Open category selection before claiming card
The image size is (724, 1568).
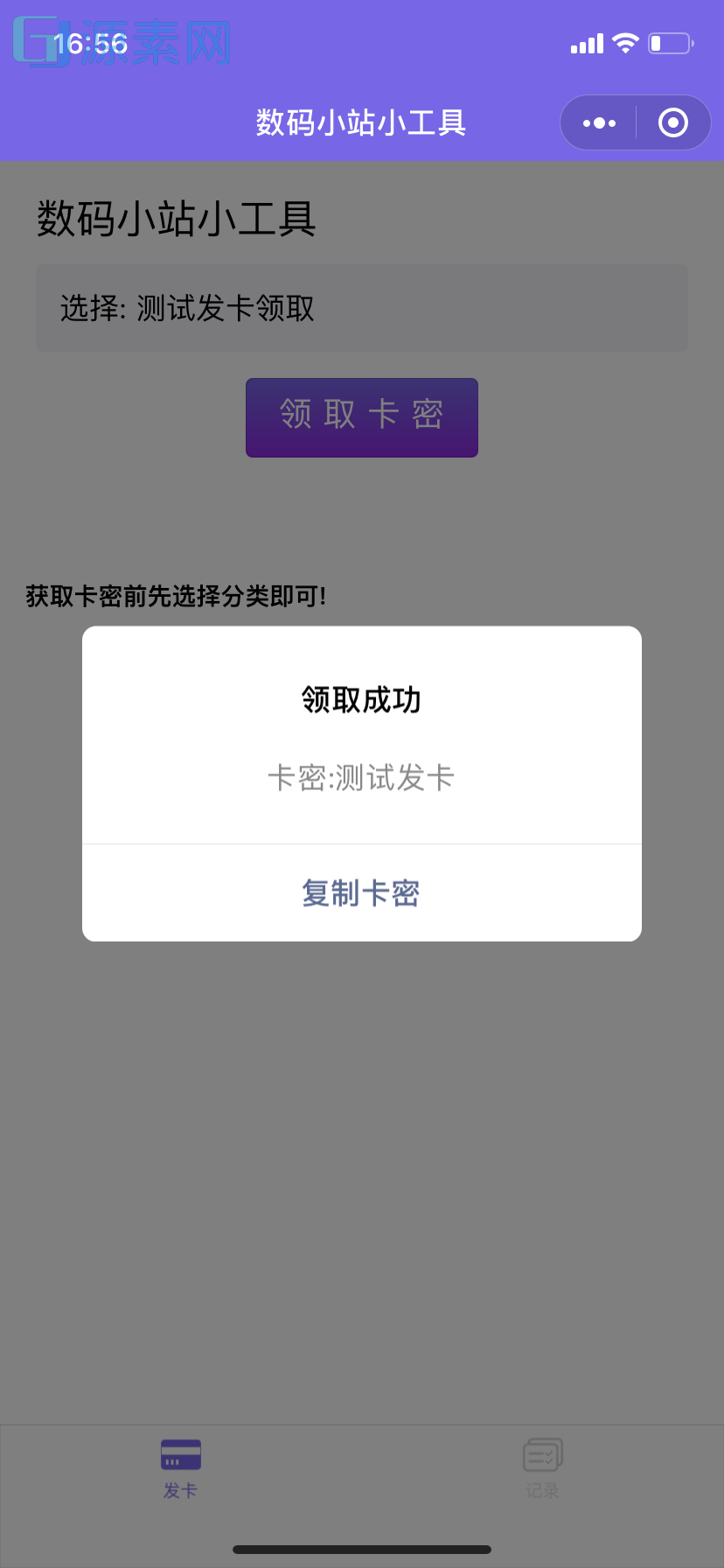[x=361, y=308]
